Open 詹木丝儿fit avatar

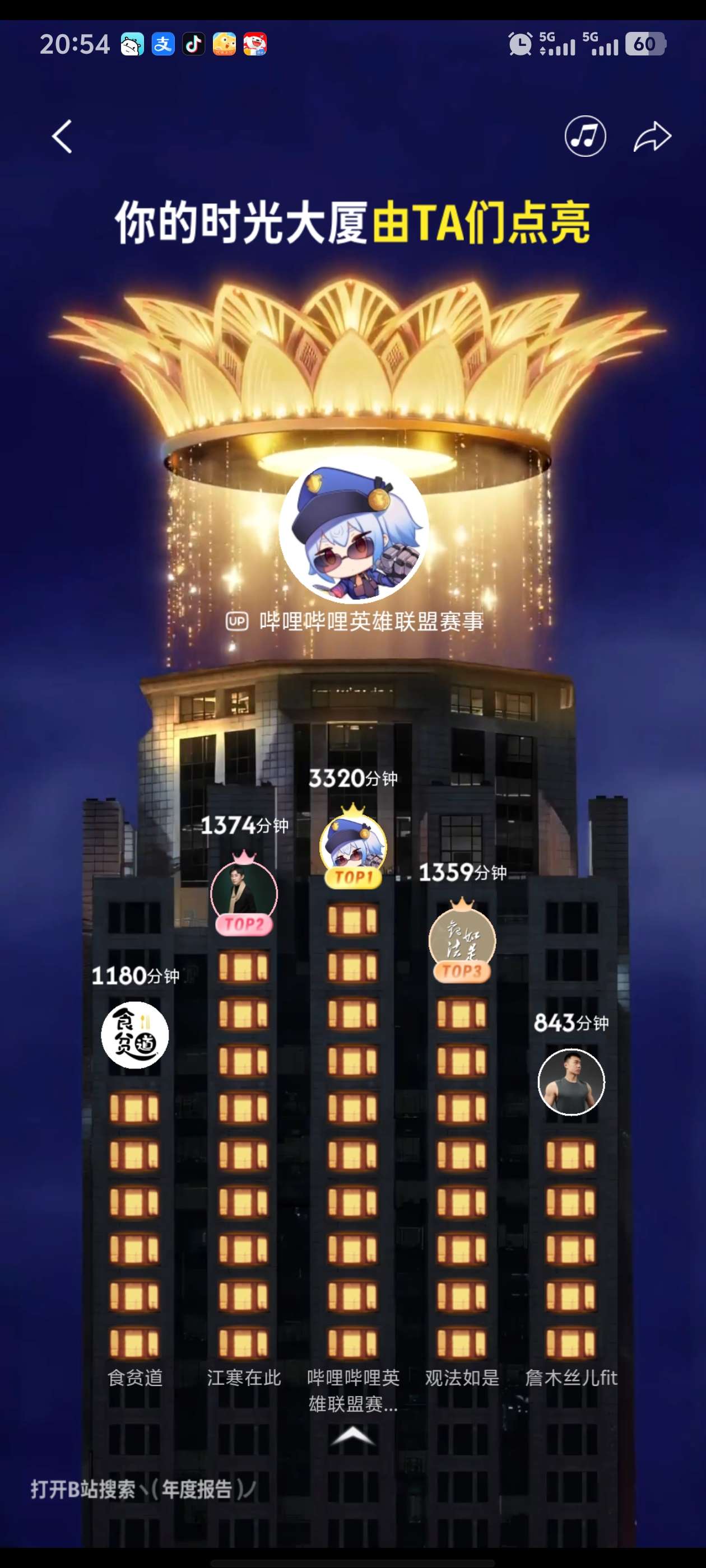pyautogui.click(x=571, y=1082)
